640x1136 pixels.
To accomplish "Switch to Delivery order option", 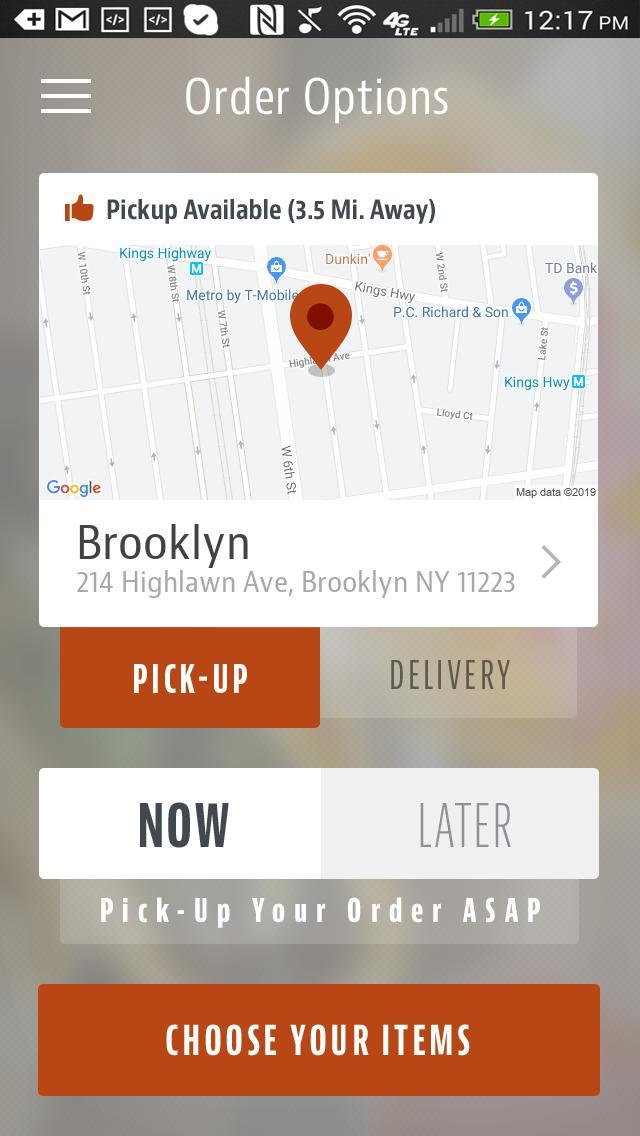I will pyautogui.click(x=449, y=675).
